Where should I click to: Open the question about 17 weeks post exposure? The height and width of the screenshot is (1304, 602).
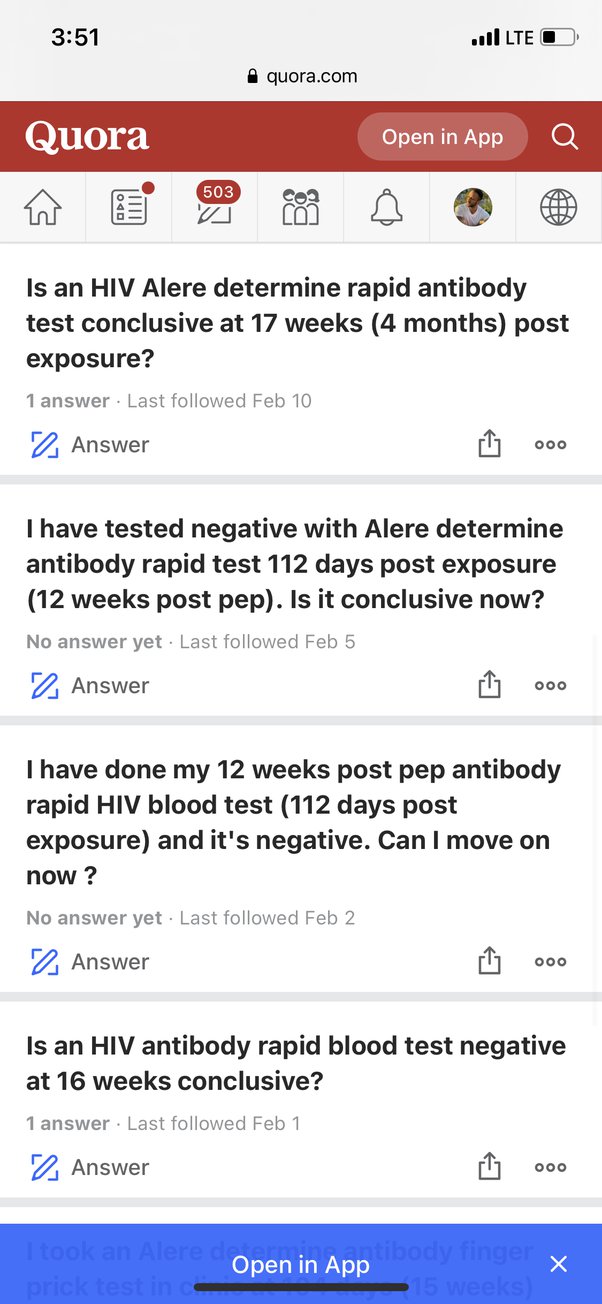(297, 323)
